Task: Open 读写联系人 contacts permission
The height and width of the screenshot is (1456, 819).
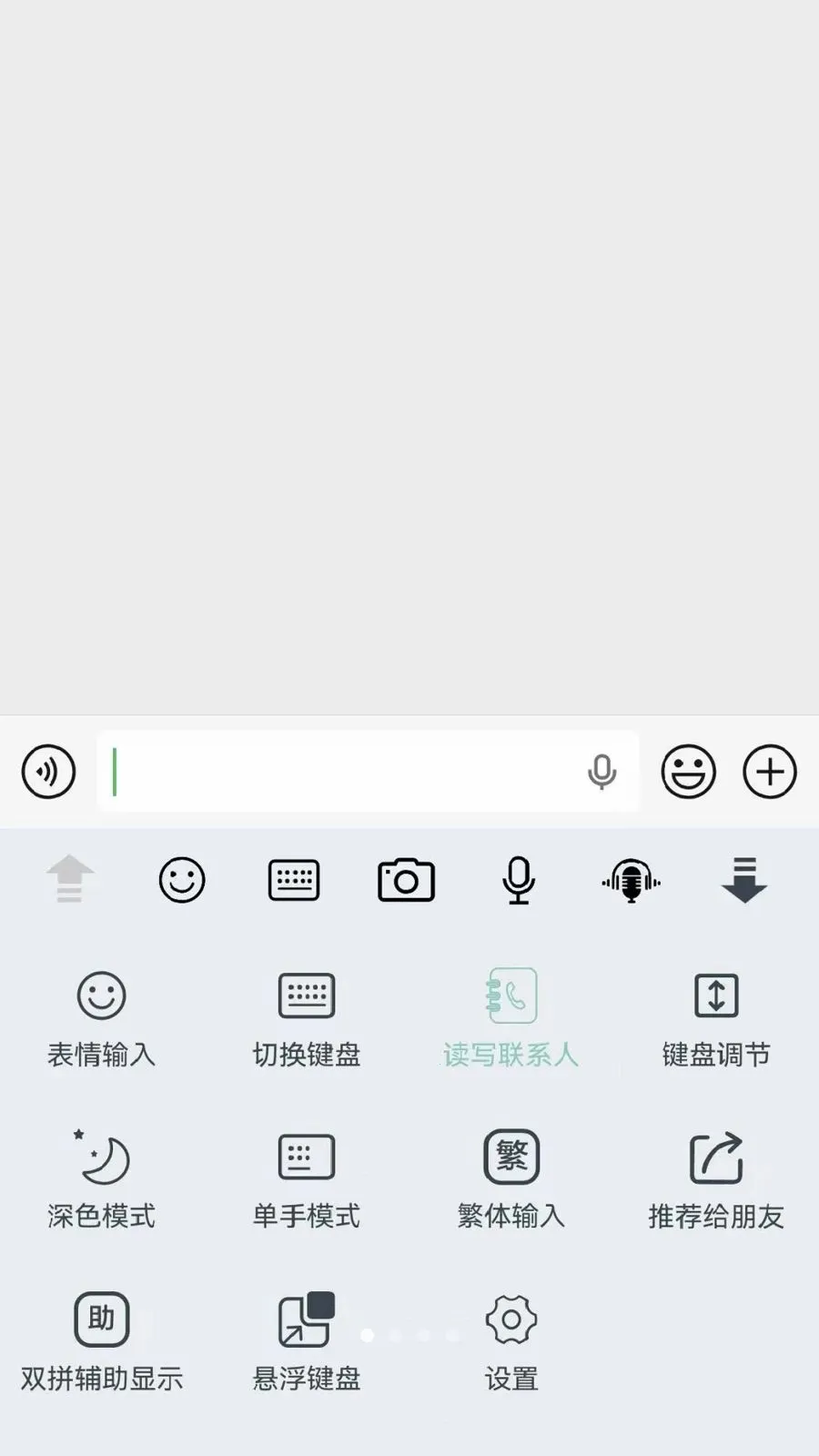Action: [511, 1019]
